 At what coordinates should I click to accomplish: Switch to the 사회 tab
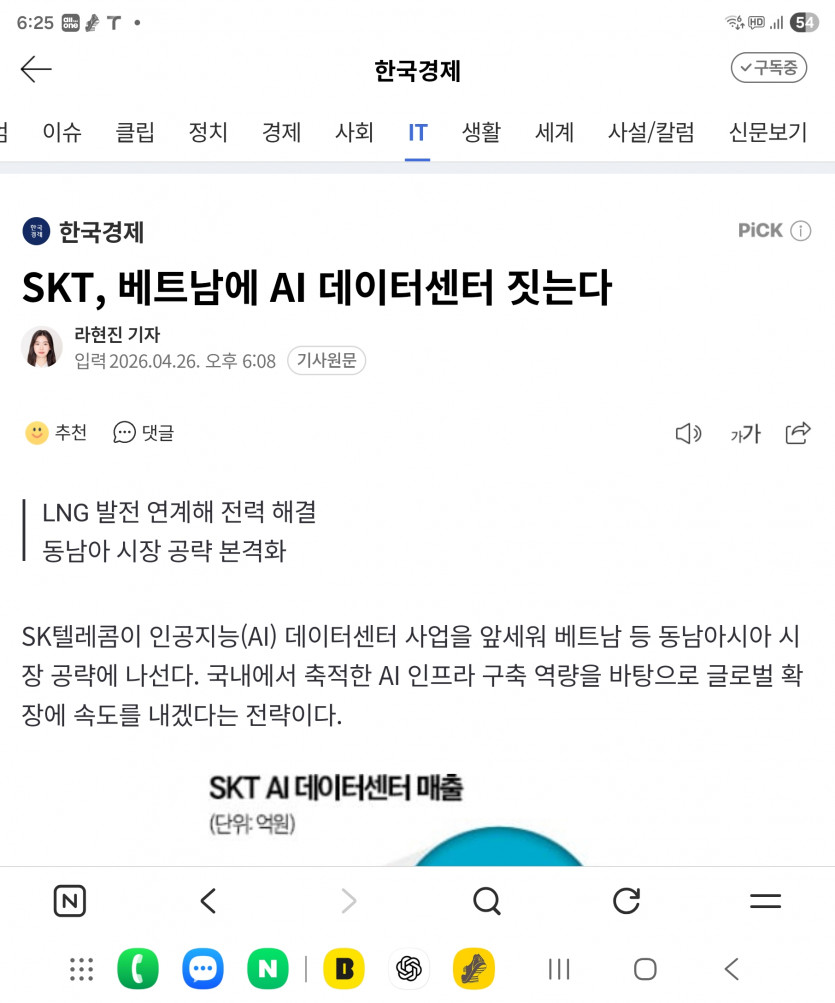(x=354, y=132)
